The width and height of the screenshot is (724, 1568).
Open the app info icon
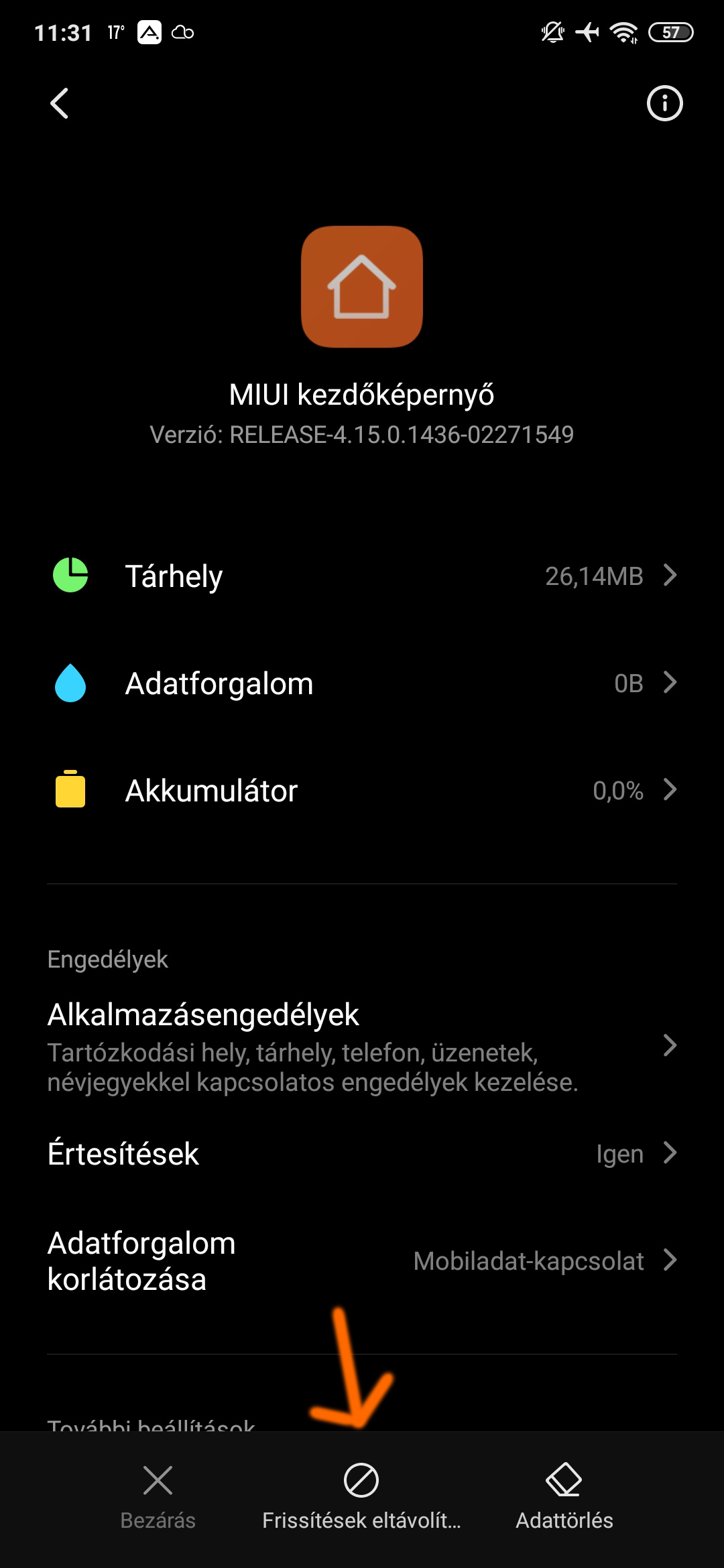click(x=664, y=104)
